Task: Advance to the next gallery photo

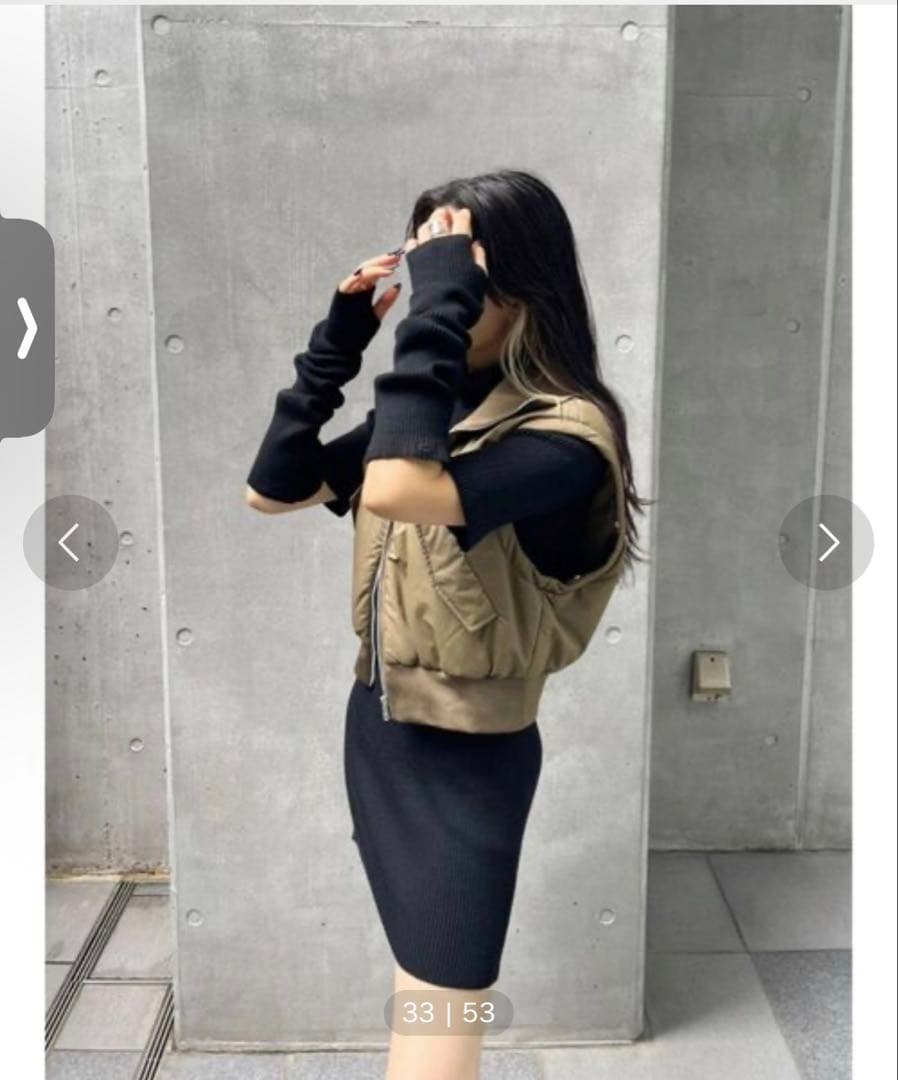Action: tap(826, 542)
